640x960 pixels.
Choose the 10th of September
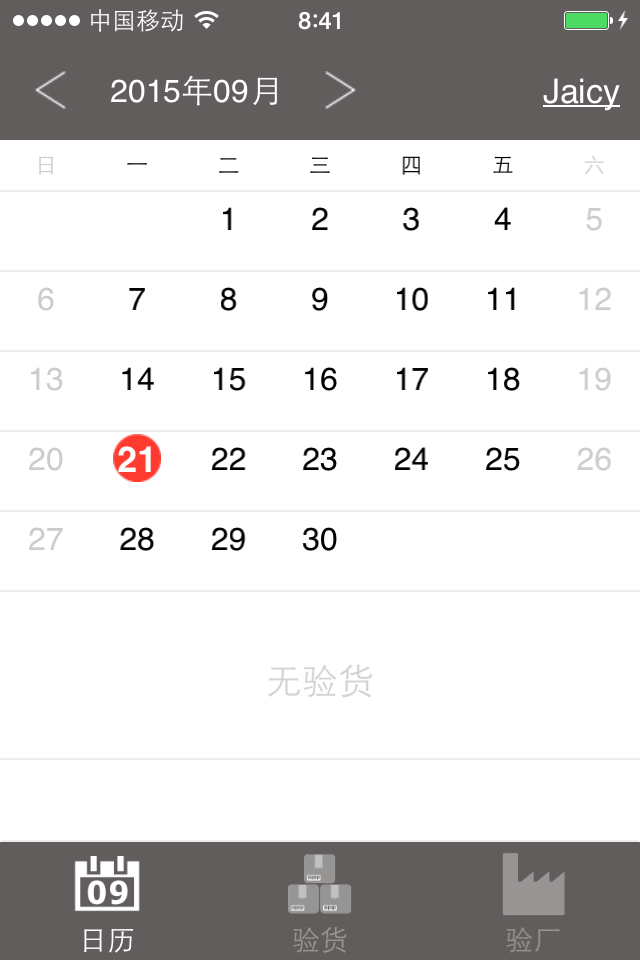click(411, 300)
